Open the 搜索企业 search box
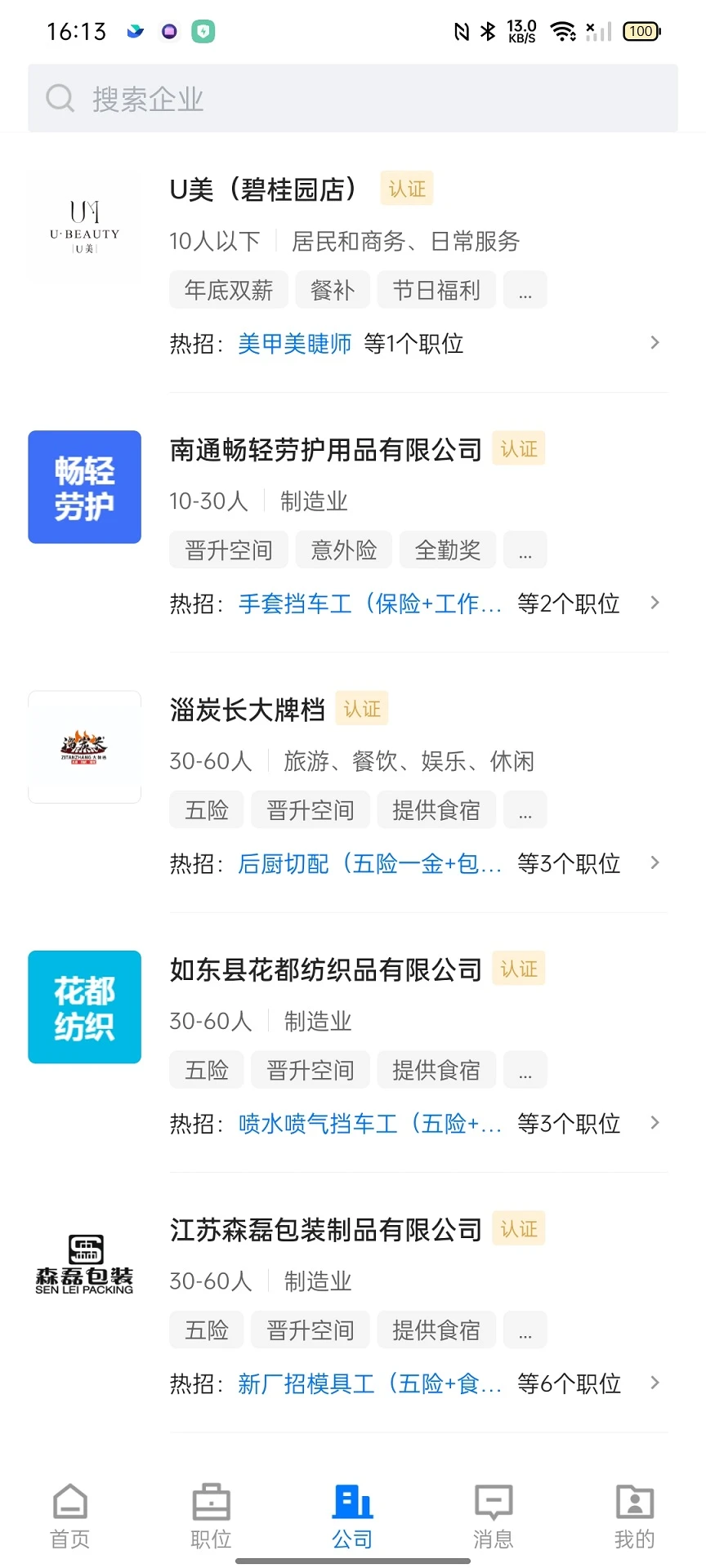The image size is (706, 1568). (353, 99)
